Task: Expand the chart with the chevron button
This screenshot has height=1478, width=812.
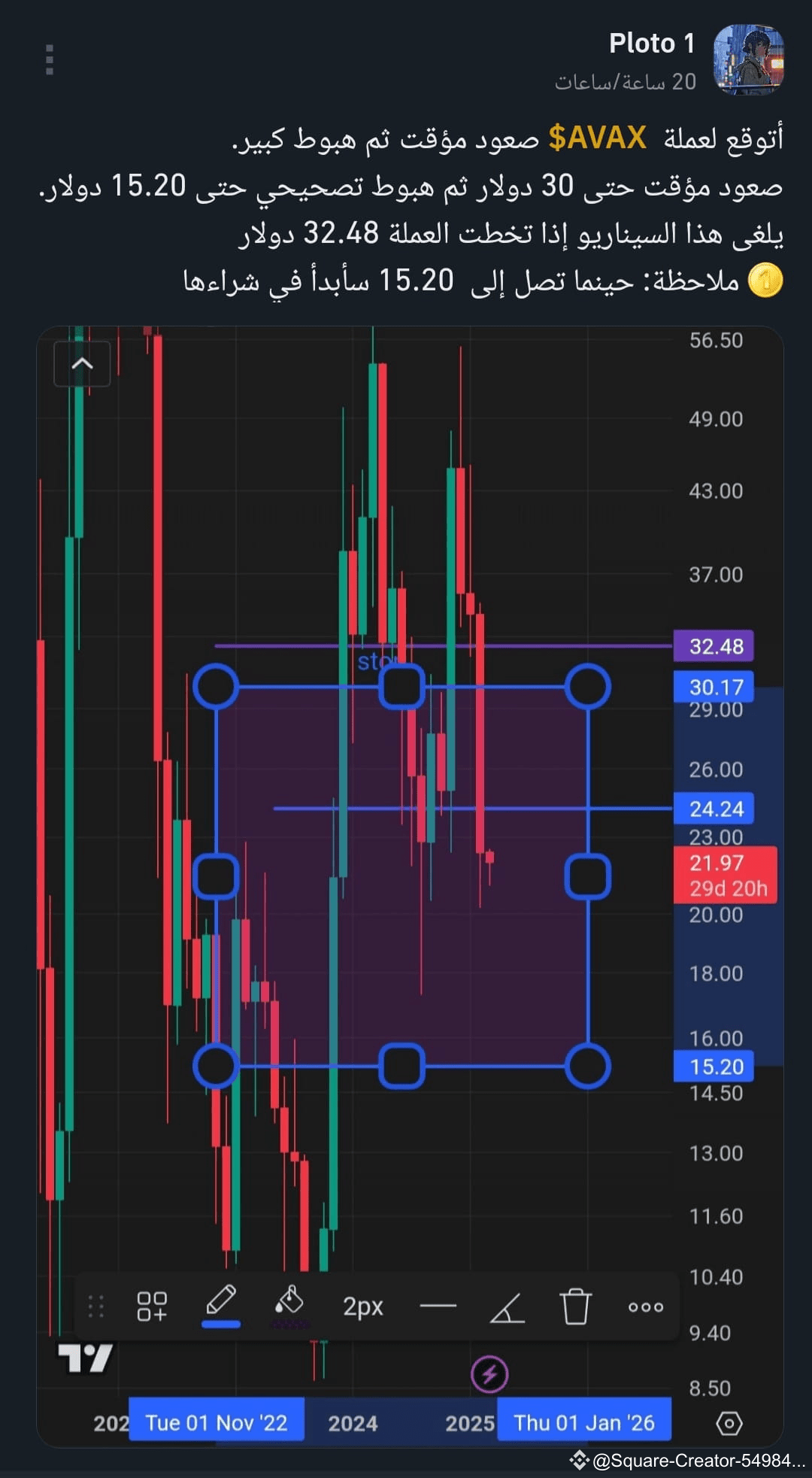Action: [x=81, y=363]
